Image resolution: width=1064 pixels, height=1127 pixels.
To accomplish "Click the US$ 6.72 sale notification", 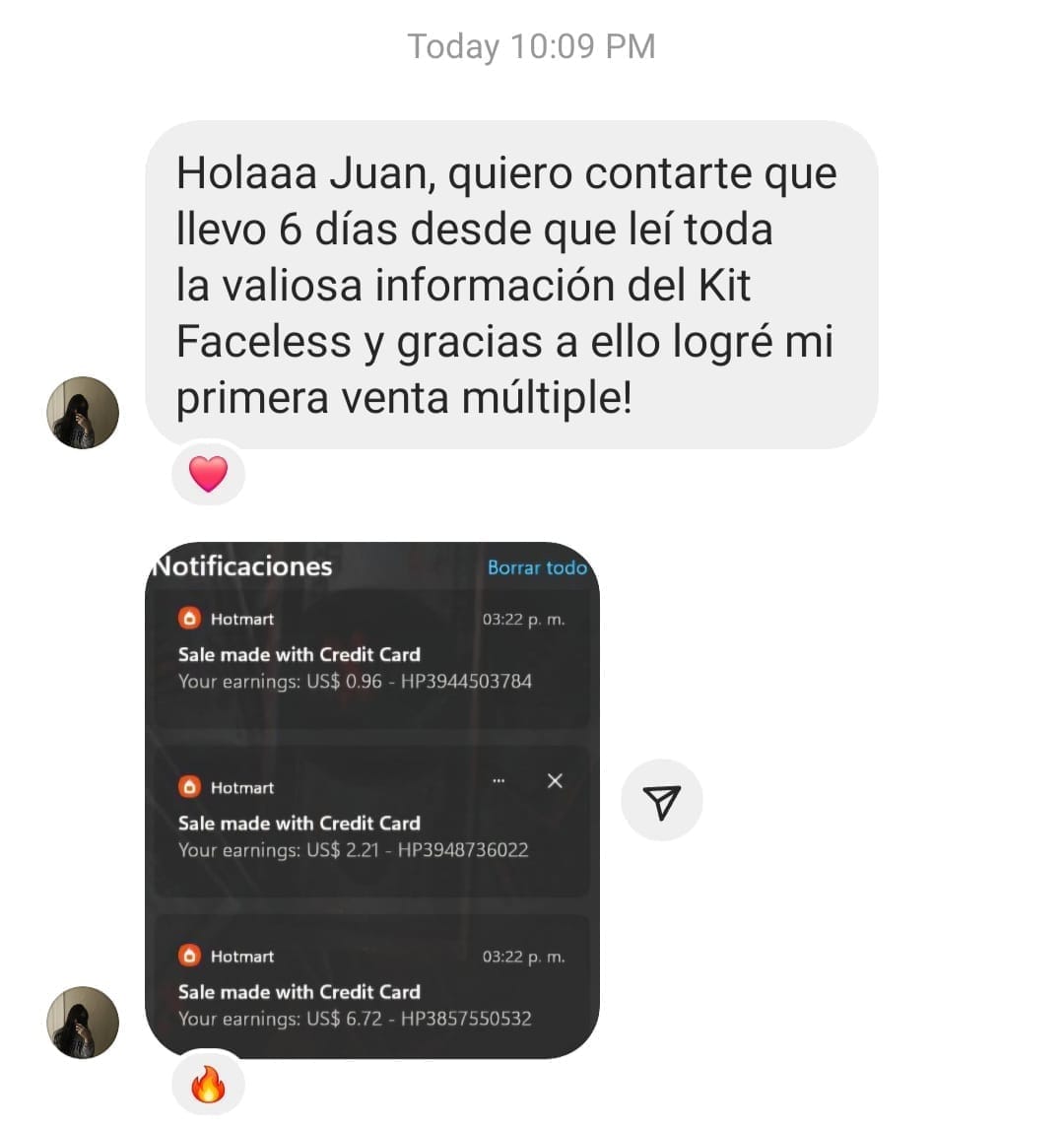I will [355, 1019].
